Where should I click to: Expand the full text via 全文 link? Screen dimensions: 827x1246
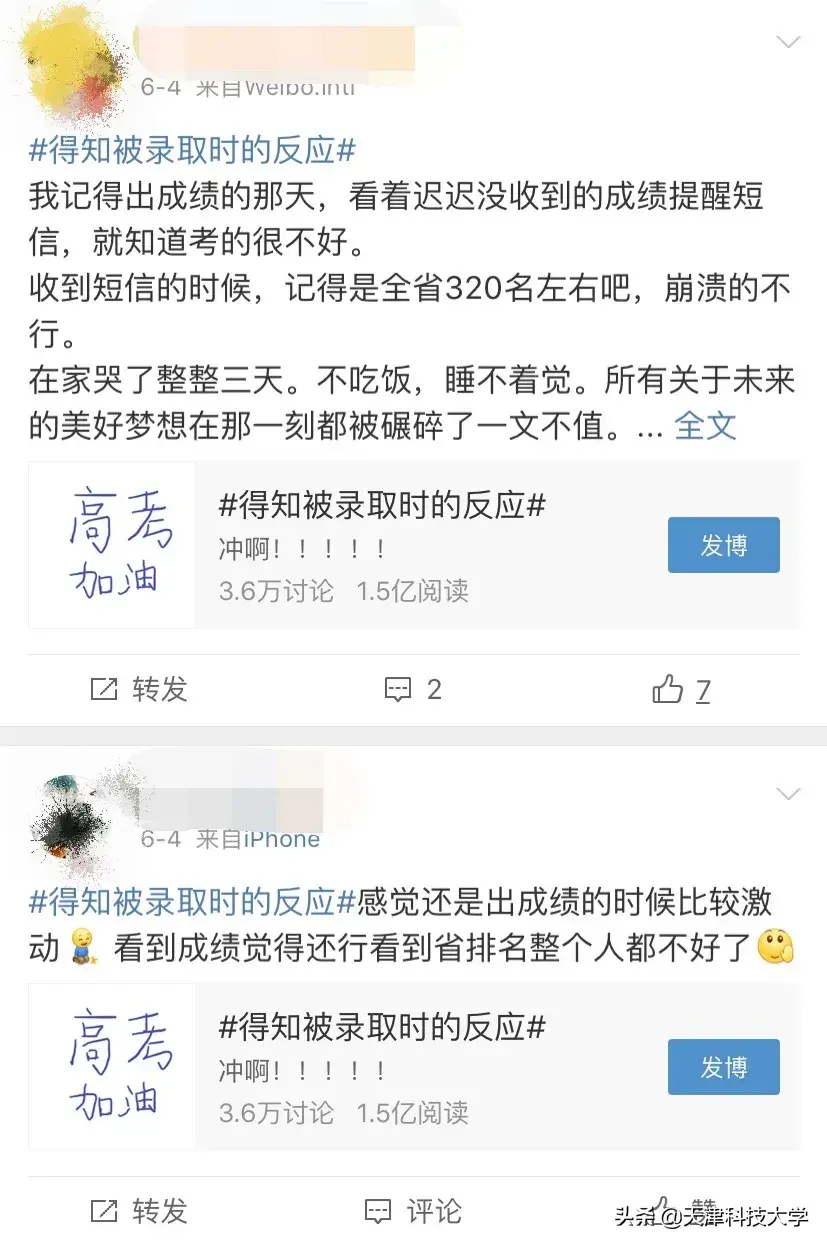click(705, 426)
